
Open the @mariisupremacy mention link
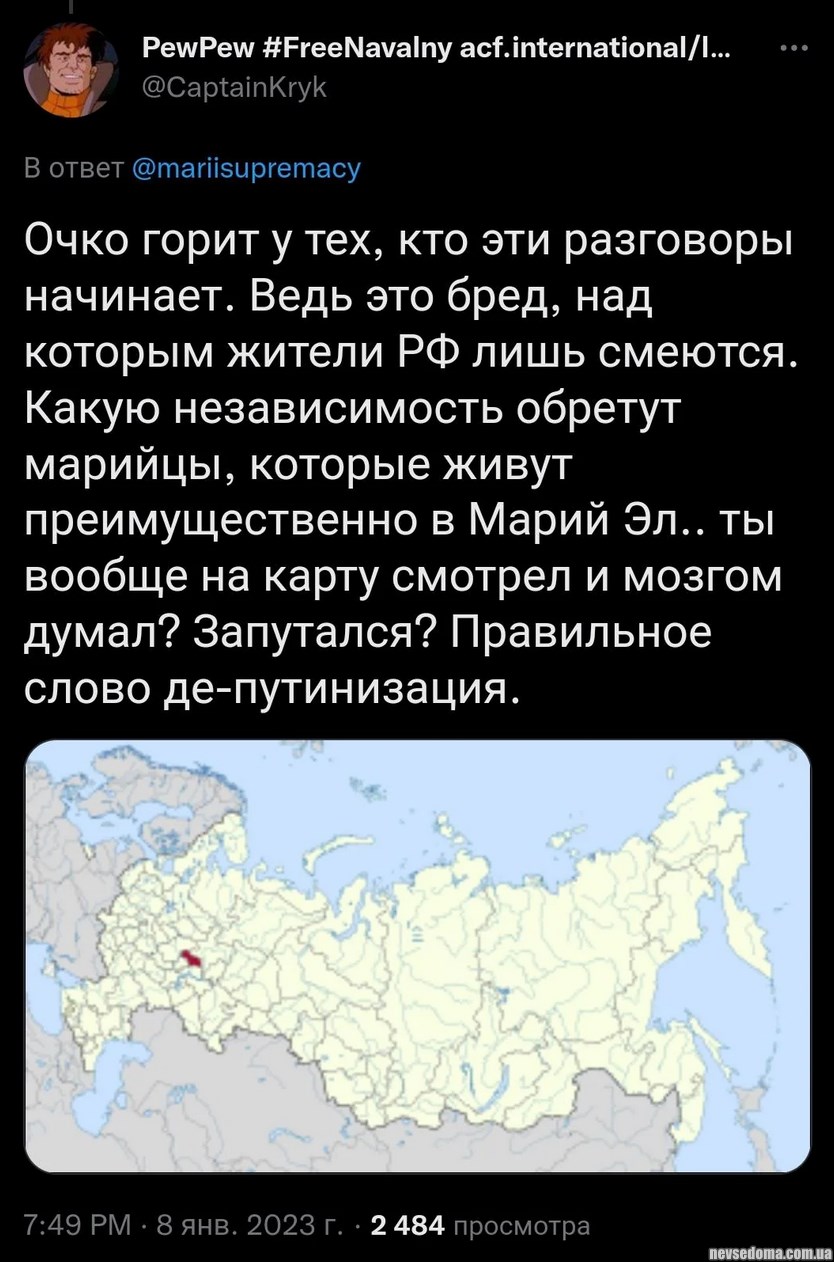click(x=246, y=168)
